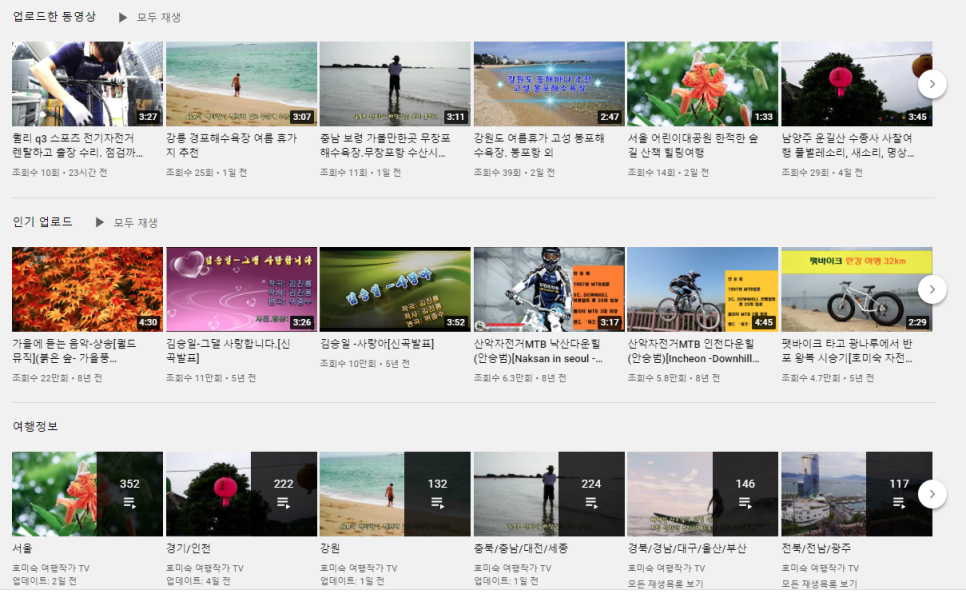The height and width of the screenshot is (594, 966).
Task: Open the 서울 playlist with 352 videos
Action: click(x=87, y=494)
